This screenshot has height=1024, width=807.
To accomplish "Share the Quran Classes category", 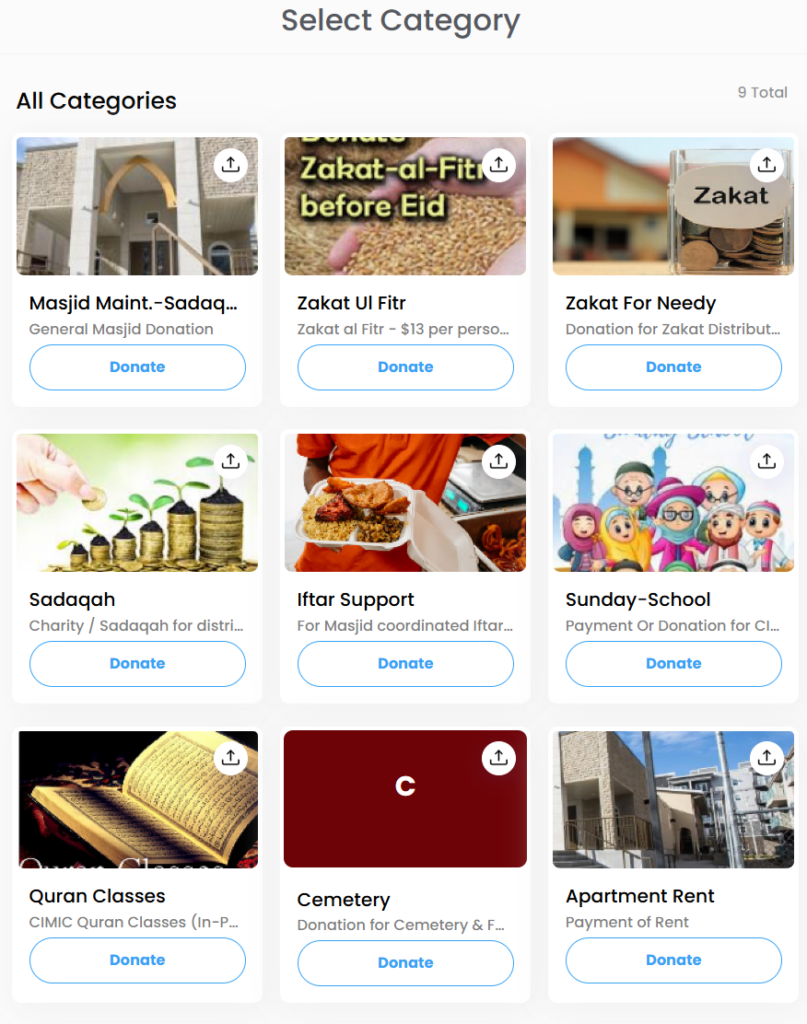I will pyautogui.click(x=231, y=757).
